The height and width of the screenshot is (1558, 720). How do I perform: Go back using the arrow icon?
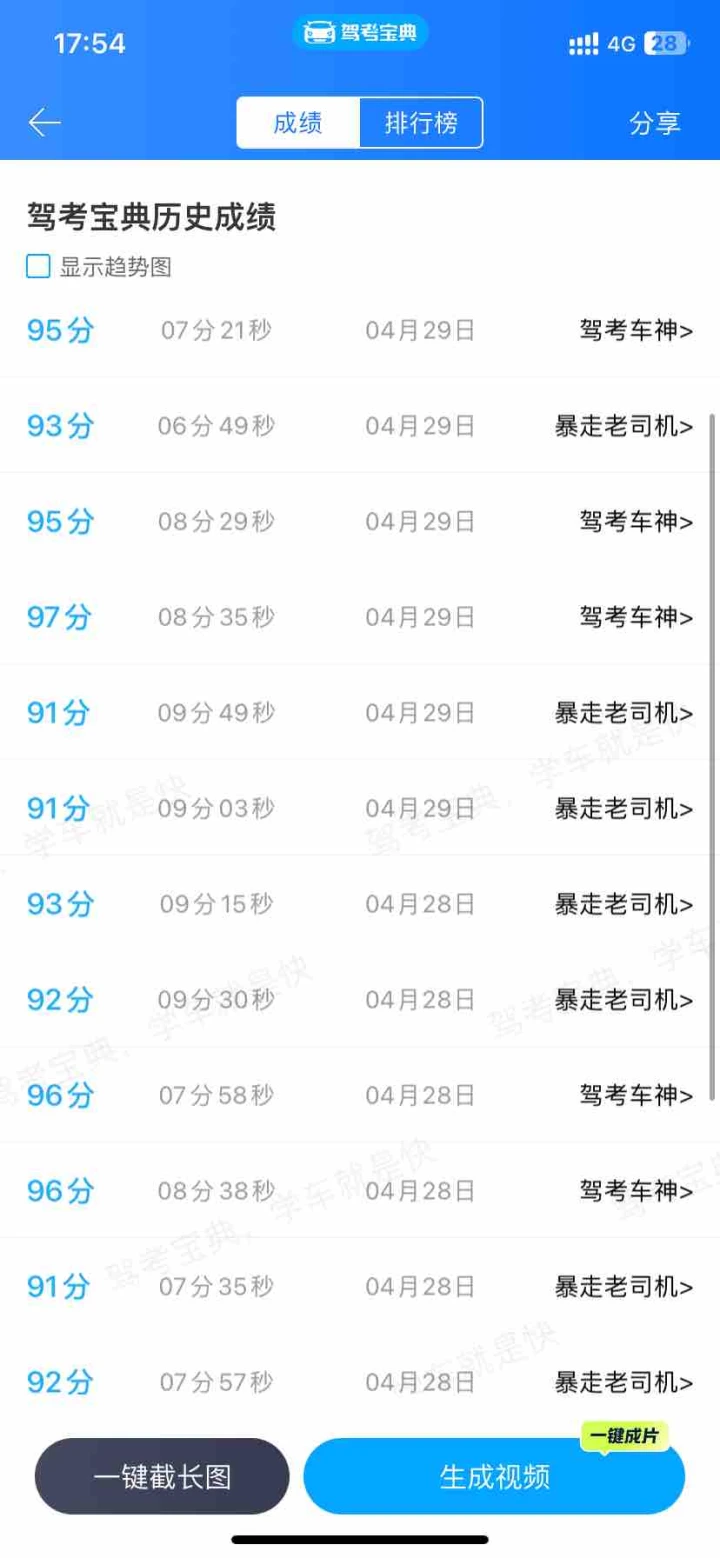(45, 123)
